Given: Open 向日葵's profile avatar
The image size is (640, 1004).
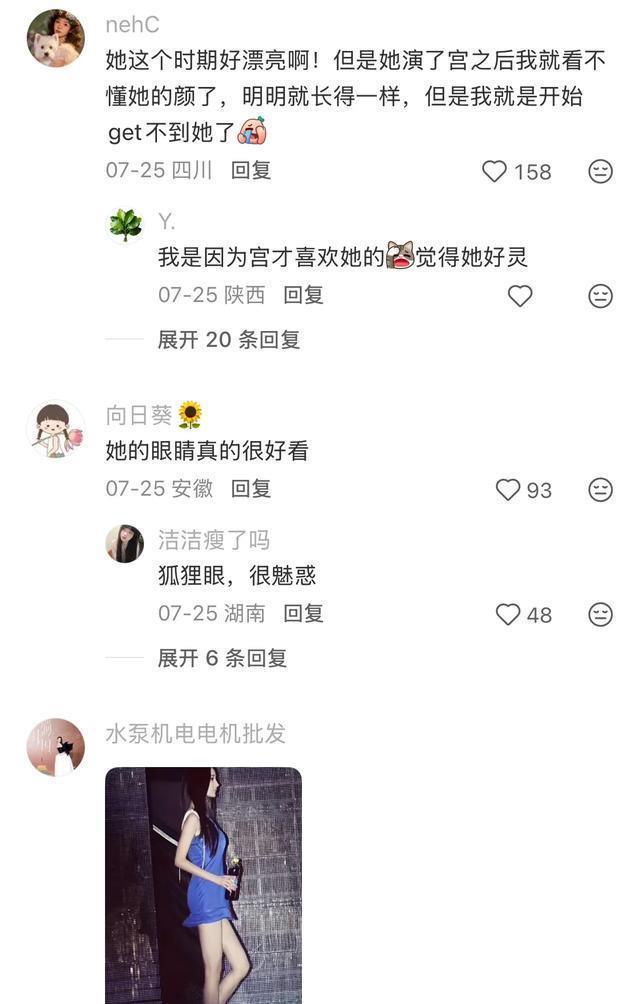Looking at the screenshot, I should 55,430.
